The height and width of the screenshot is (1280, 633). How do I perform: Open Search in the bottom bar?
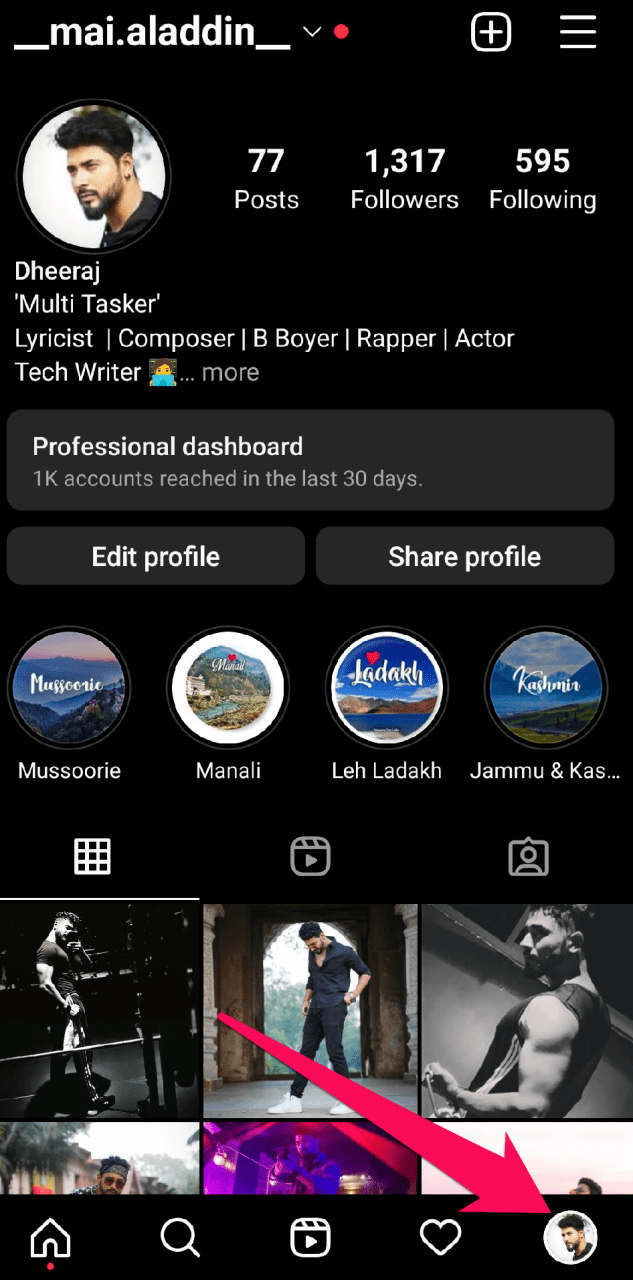pyautogui.click(x=180, y=1238)
